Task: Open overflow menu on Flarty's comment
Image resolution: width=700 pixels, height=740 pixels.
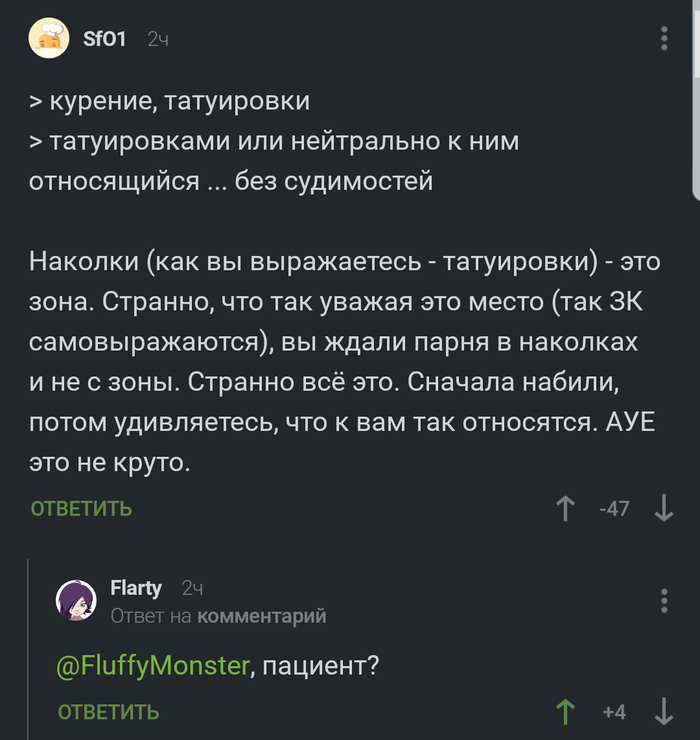Action: click(665, 601)
